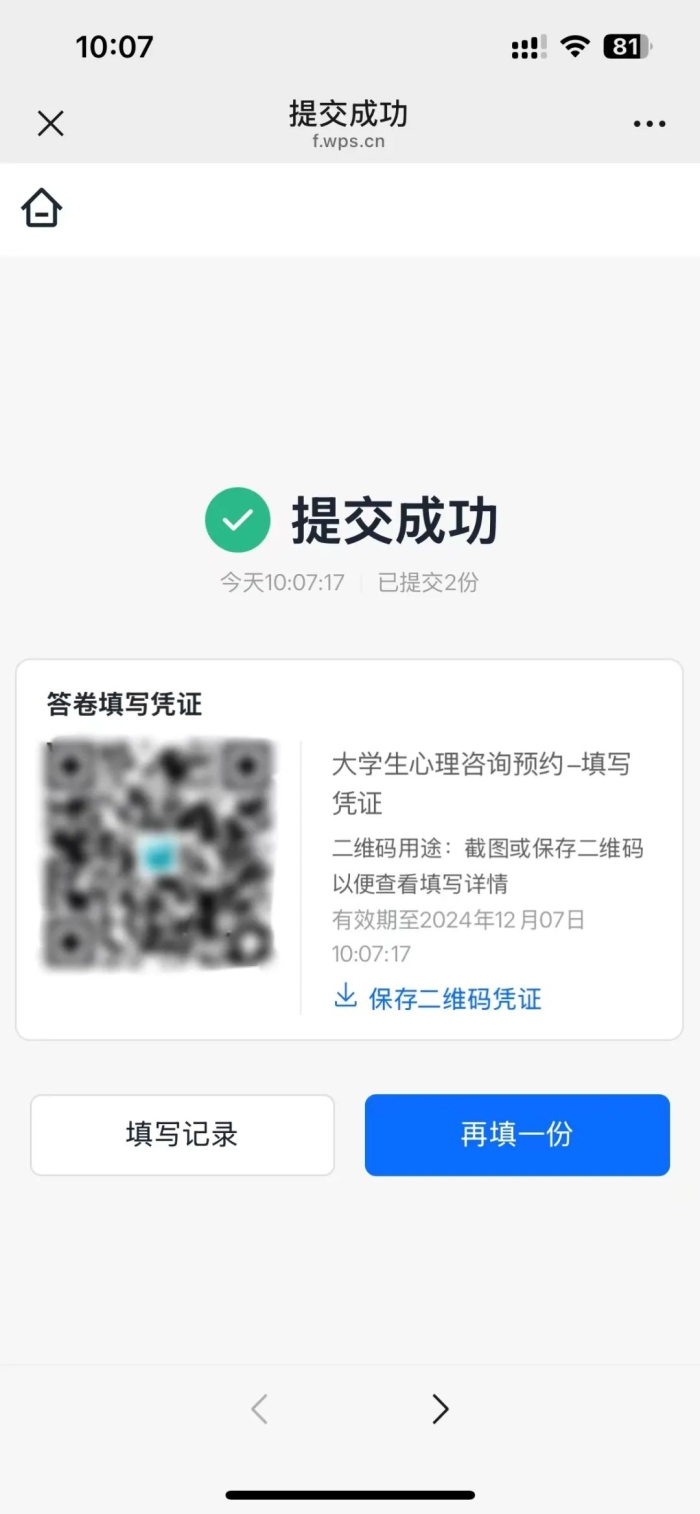Open 填写记录 fill-in history

pyautogui.click(x=182, y=1134)
